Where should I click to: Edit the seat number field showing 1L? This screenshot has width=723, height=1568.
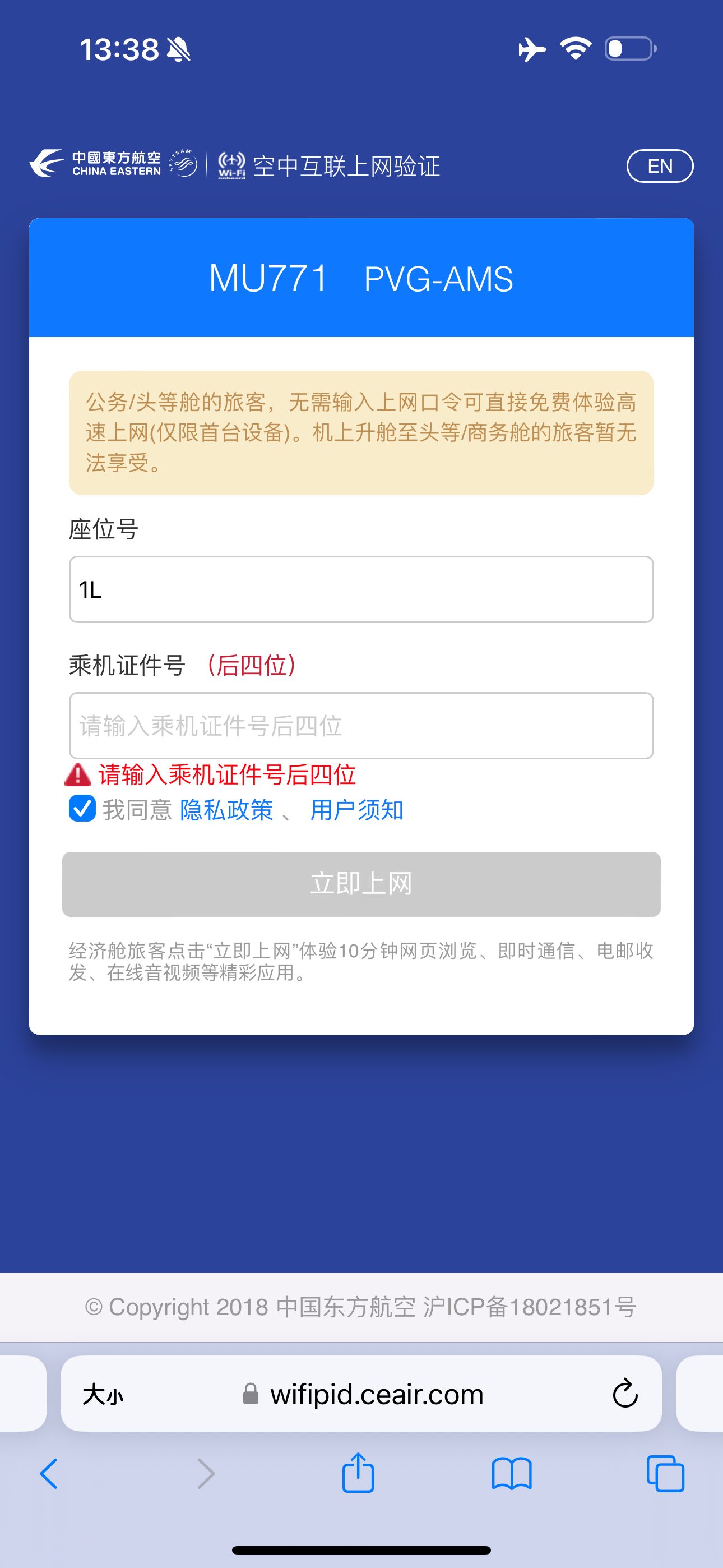pyautogui.click(x=361, y=589)
